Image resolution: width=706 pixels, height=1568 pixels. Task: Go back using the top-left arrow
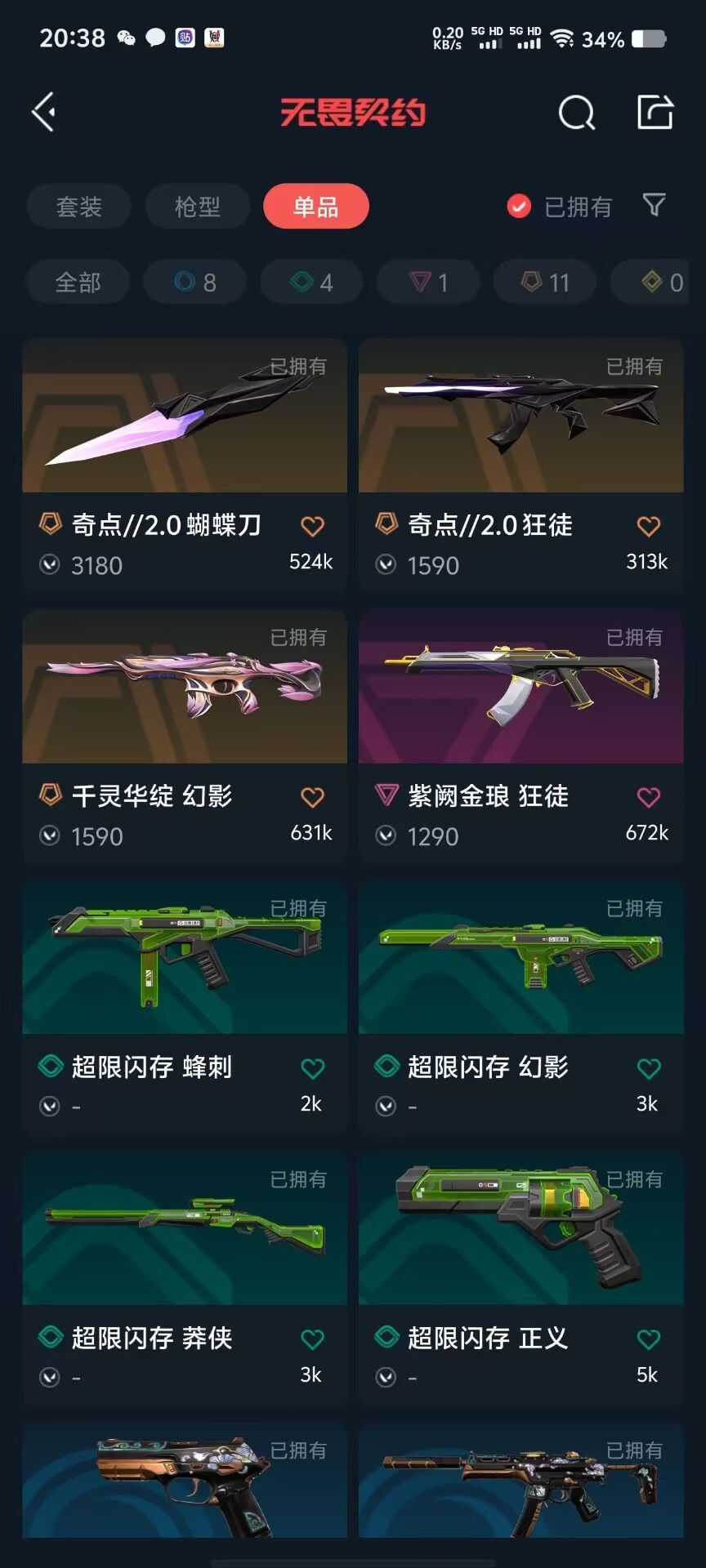coord(44,112)
